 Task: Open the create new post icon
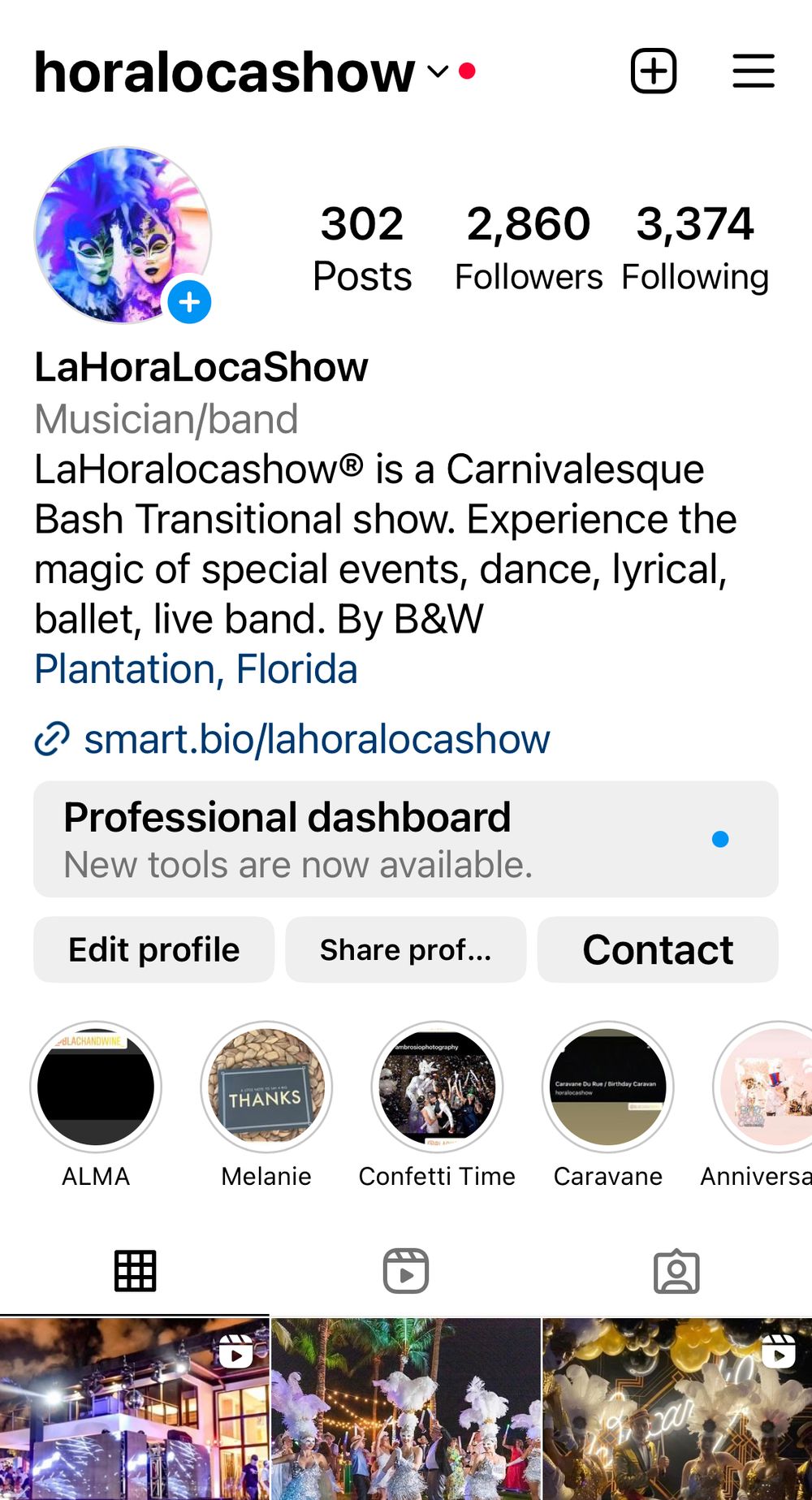[x=654, y=71]
